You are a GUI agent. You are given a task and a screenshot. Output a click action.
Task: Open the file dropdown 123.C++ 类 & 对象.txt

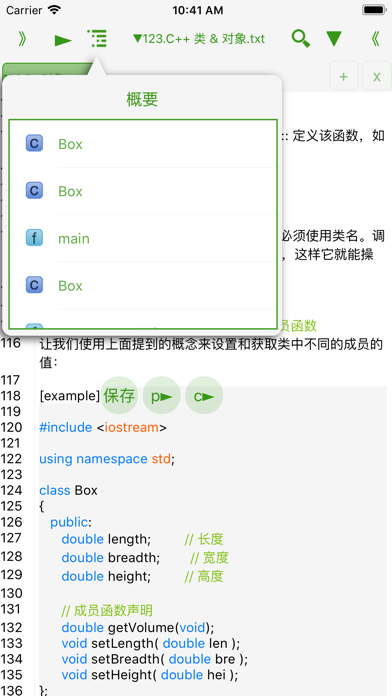[198, 39]
